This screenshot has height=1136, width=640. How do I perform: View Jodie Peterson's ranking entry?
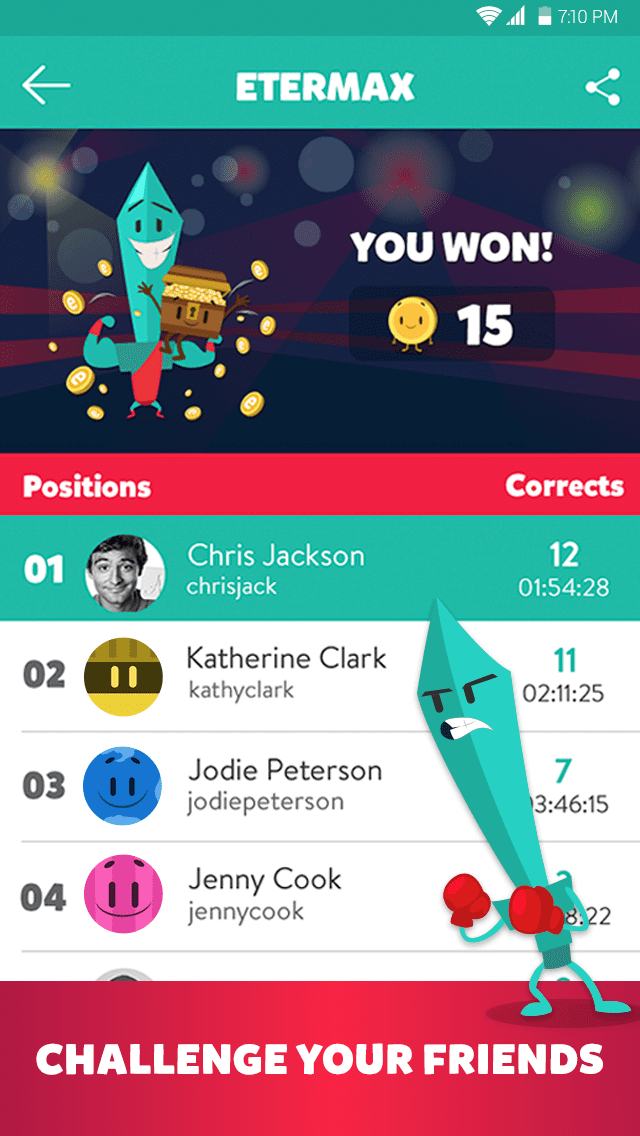[x=285, y=785]
